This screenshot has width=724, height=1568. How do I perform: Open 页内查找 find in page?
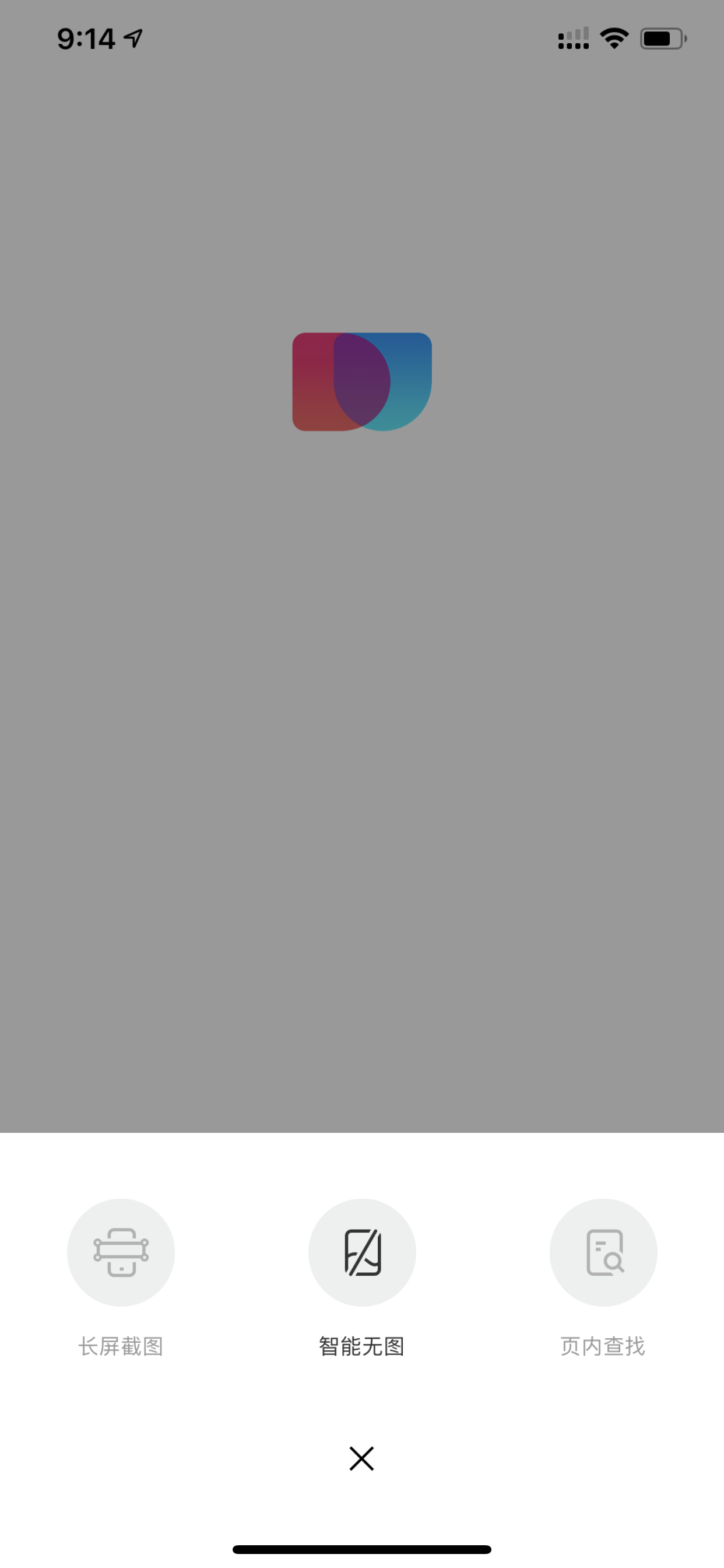tap(603, 1252)
